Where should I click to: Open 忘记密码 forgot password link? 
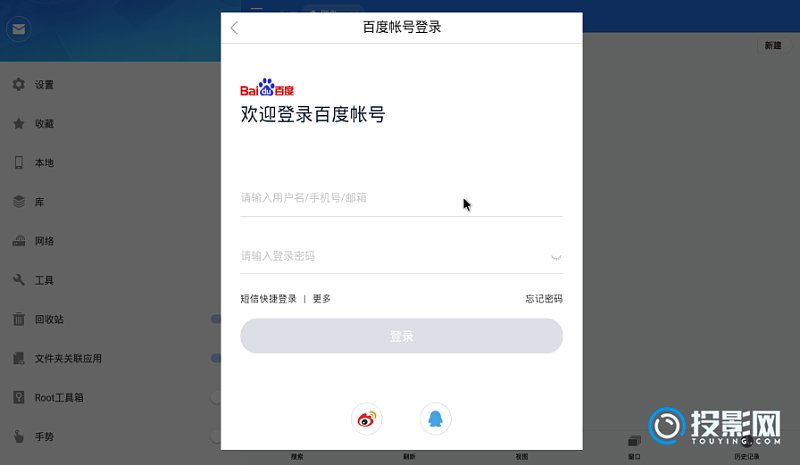(x=544, y=299)
